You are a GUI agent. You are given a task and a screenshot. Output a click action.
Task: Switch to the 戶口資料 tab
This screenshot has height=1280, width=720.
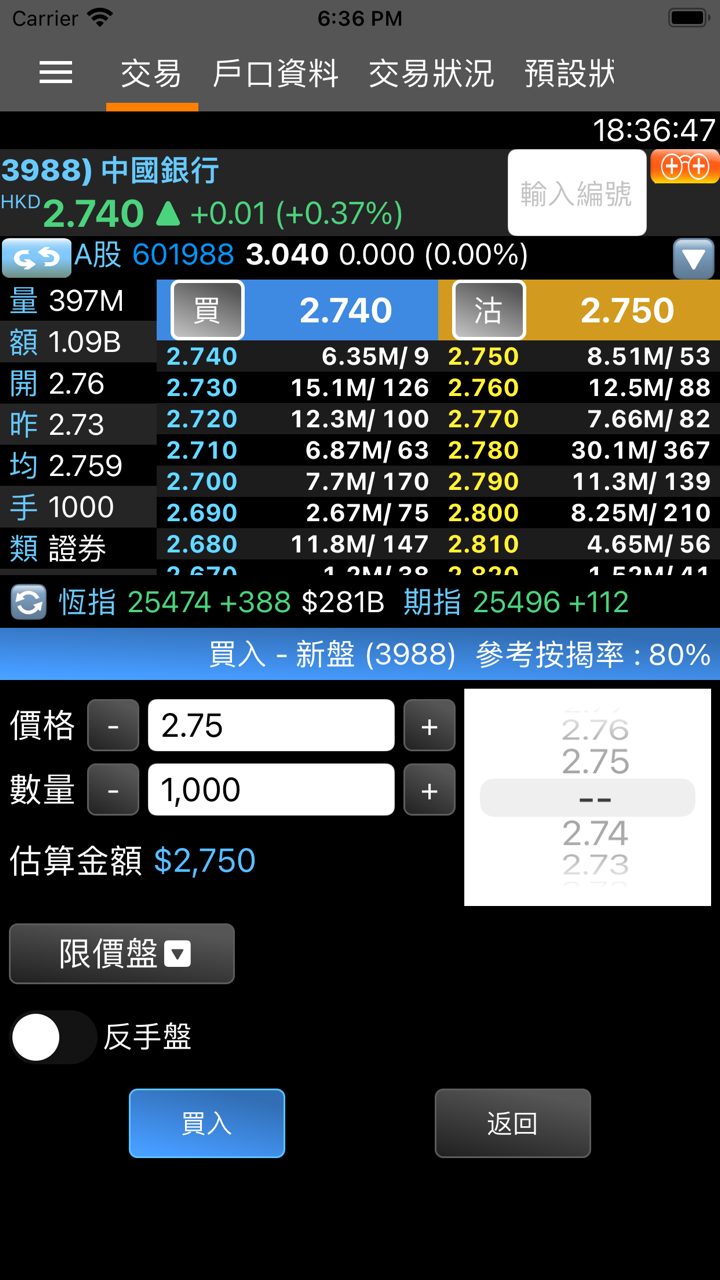pyautogui.click(x=275, y=74)
